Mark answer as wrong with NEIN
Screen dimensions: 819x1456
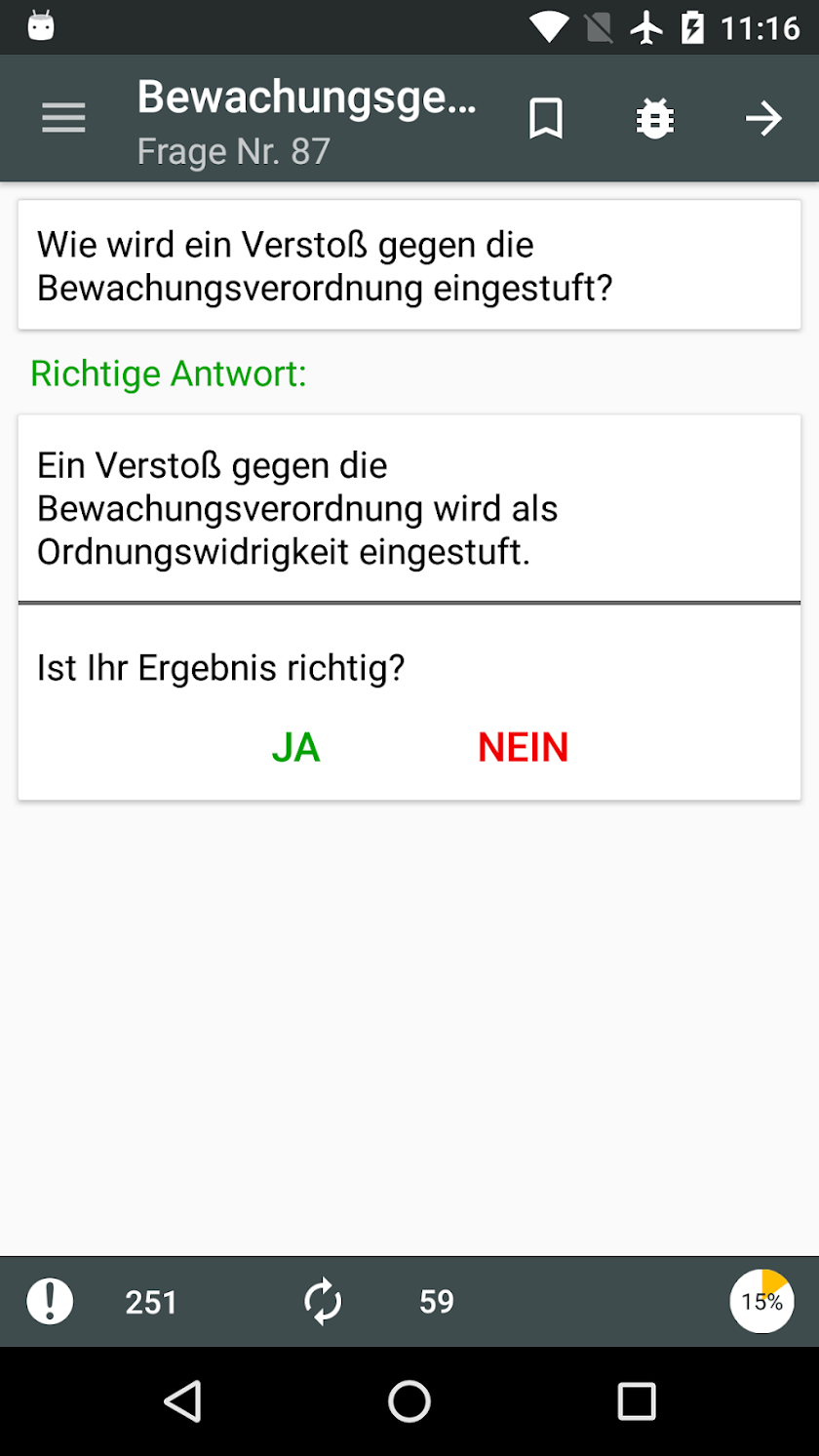pos(523,748)
